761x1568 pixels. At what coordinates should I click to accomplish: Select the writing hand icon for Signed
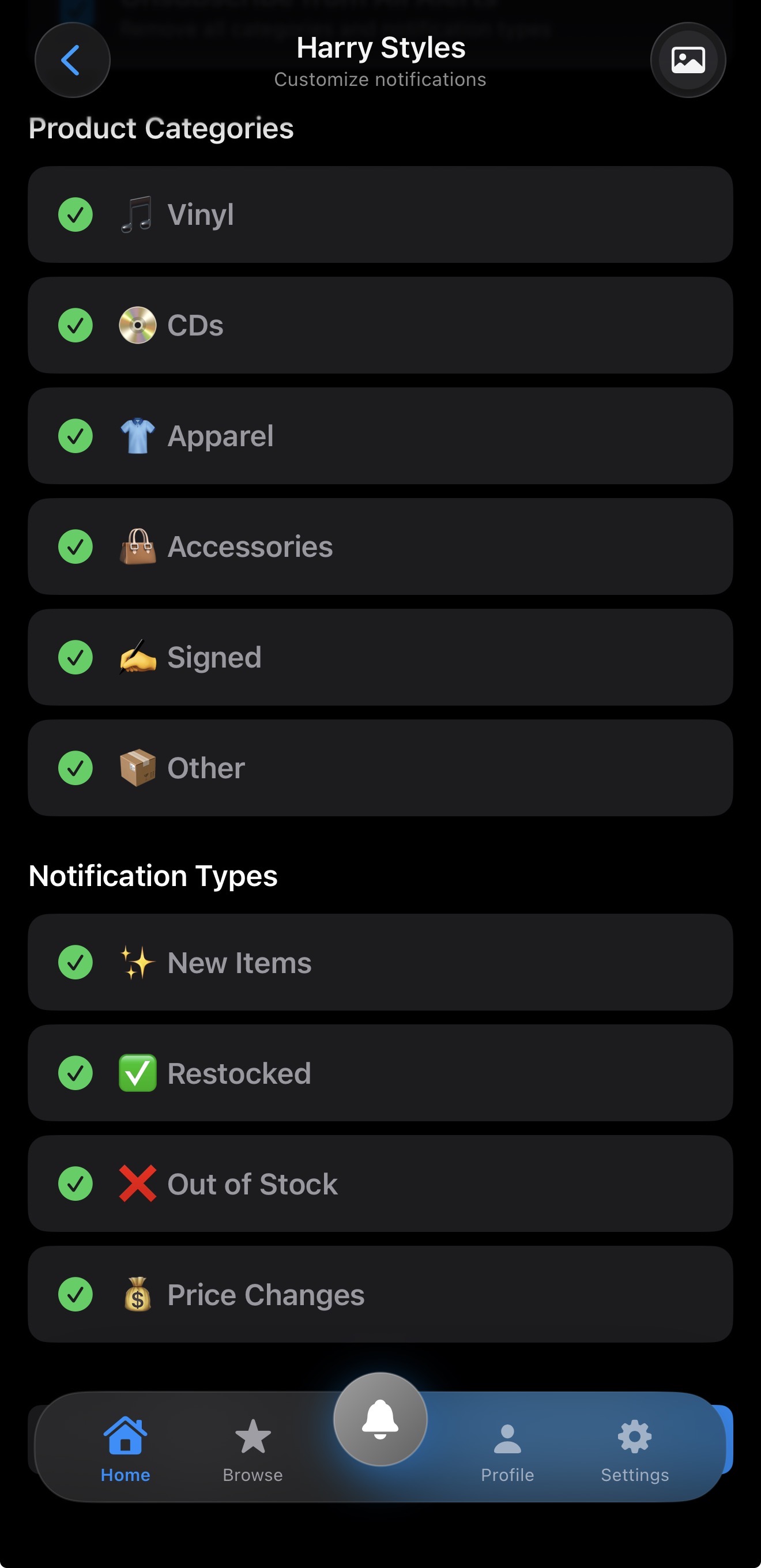click(138, 657)
